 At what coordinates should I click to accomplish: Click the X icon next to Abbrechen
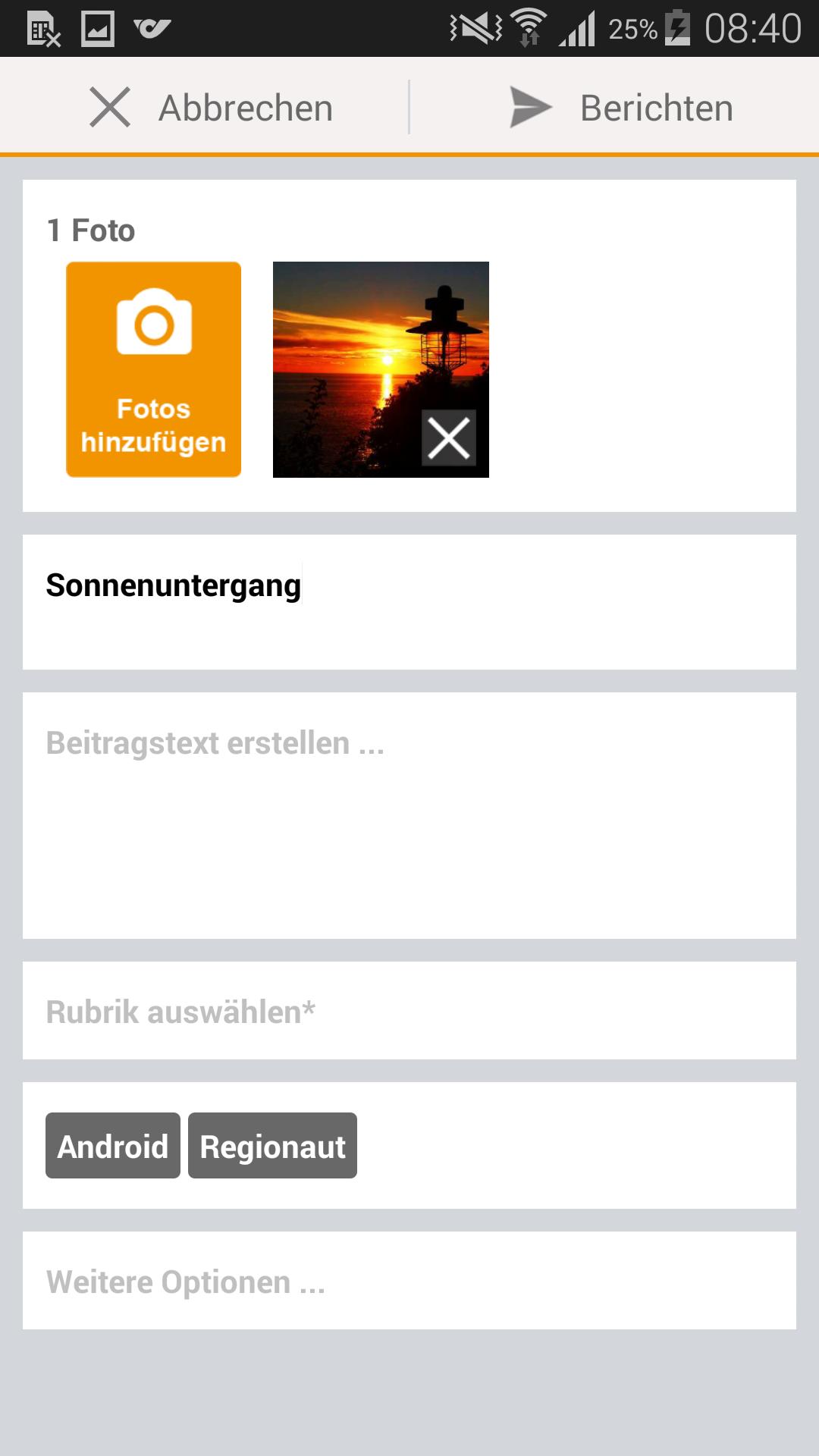click(109, 106)
